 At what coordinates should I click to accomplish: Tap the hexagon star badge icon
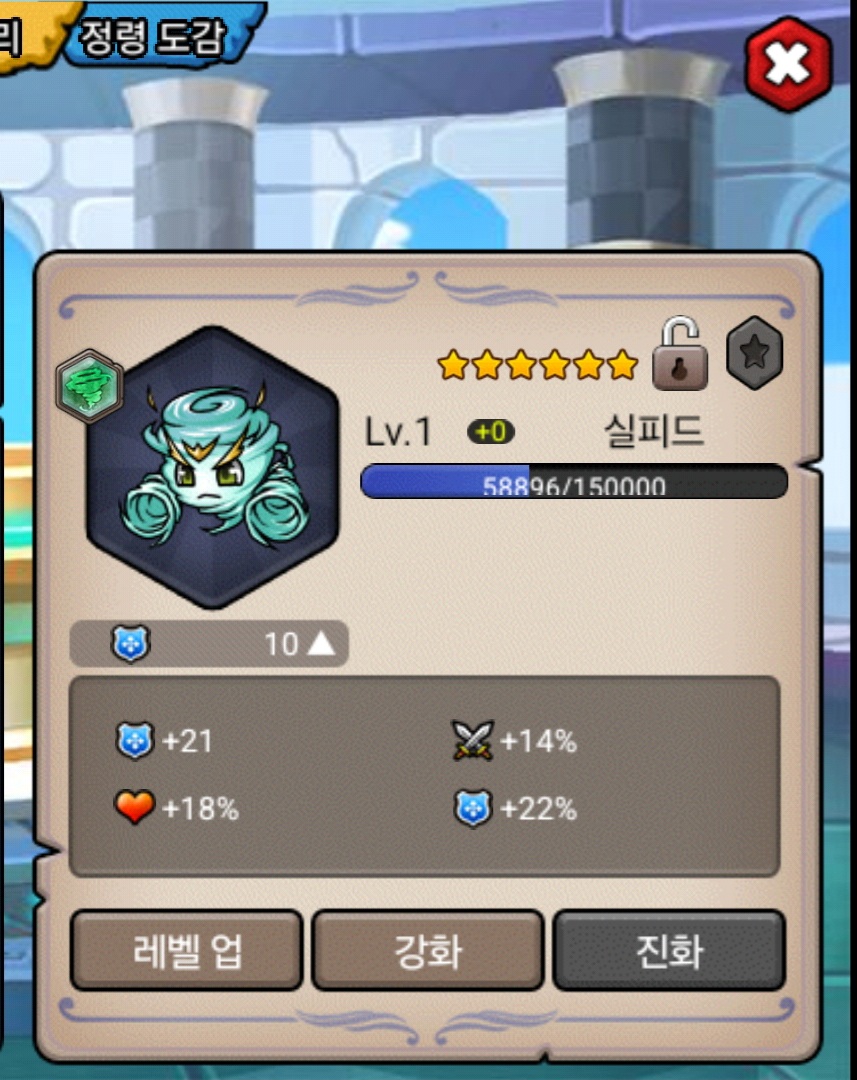tap(754, 353)
